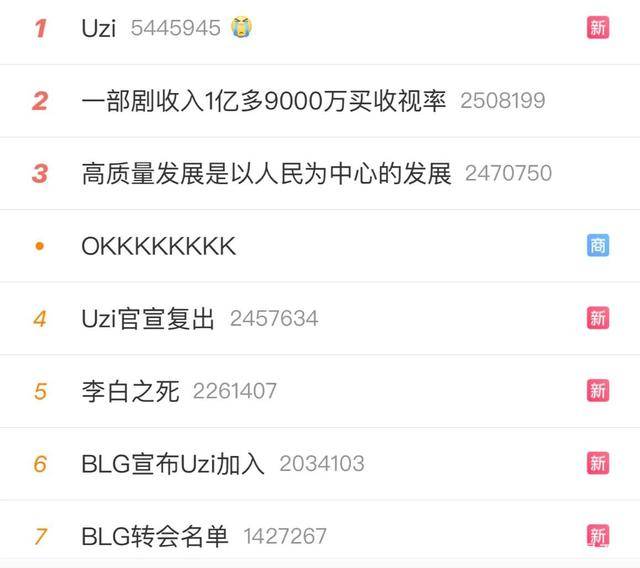Open topic BLG宣布Uzi加入

pyautogui.click(x=172, y=464)
